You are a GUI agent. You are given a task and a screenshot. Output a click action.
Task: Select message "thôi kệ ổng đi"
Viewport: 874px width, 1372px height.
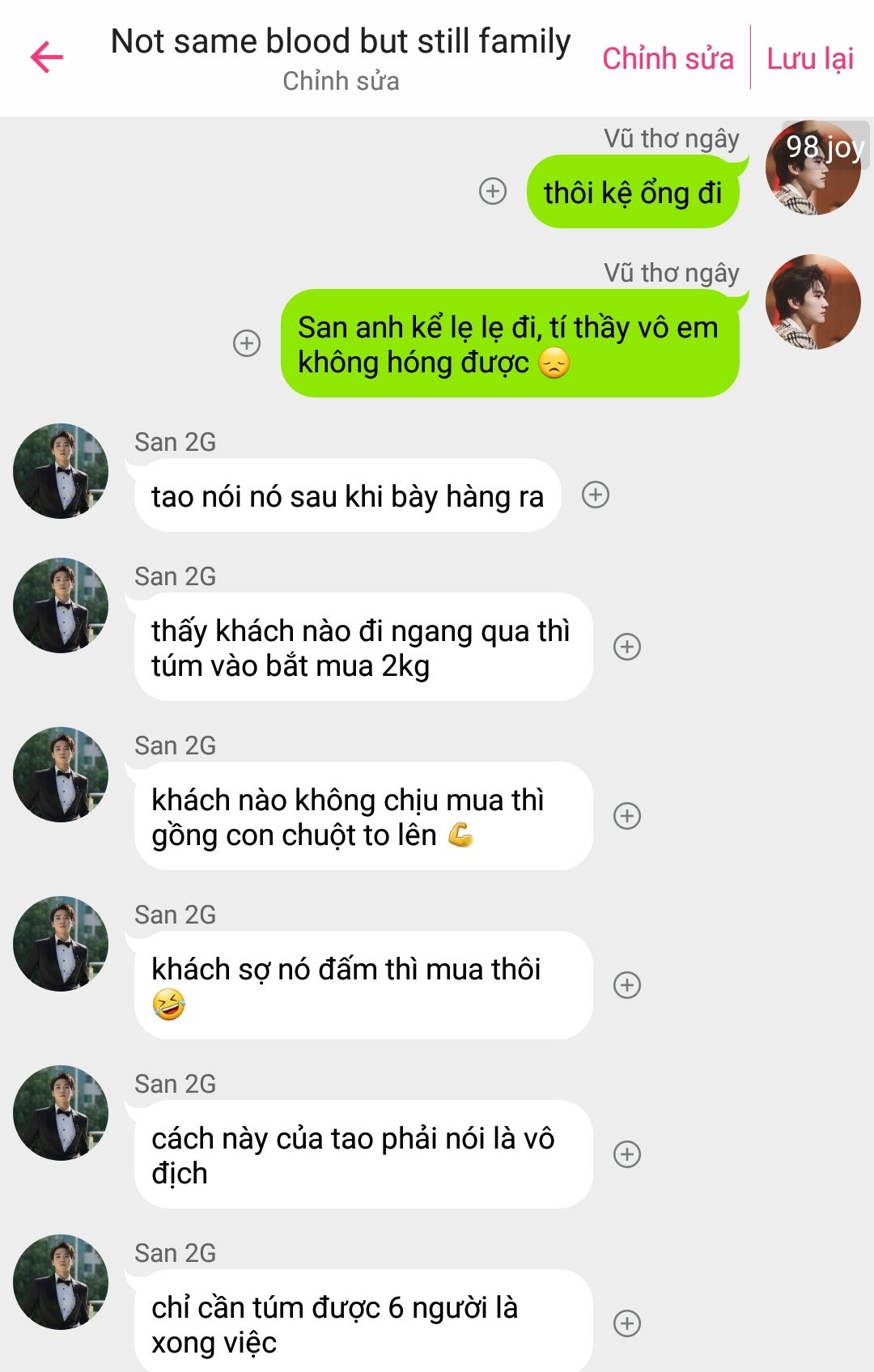tap(632, 193)
